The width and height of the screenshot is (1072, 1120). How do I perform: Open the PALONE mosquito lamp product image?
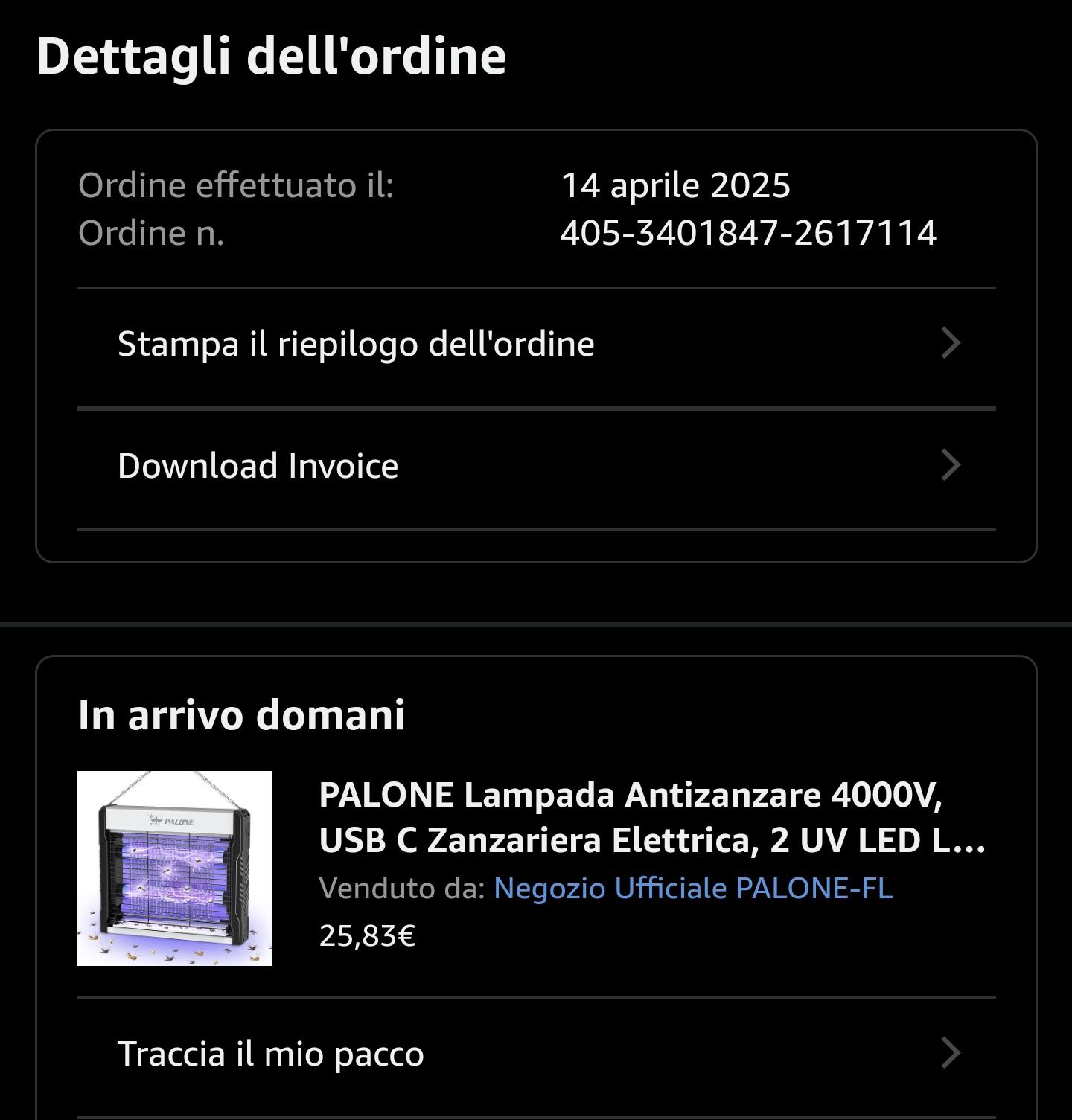pos(175,868)
